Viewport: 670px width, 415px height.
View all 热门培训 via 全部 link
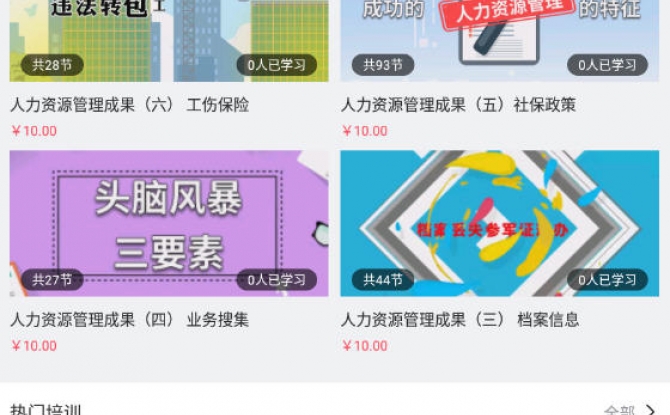click(x=629, y=409)
